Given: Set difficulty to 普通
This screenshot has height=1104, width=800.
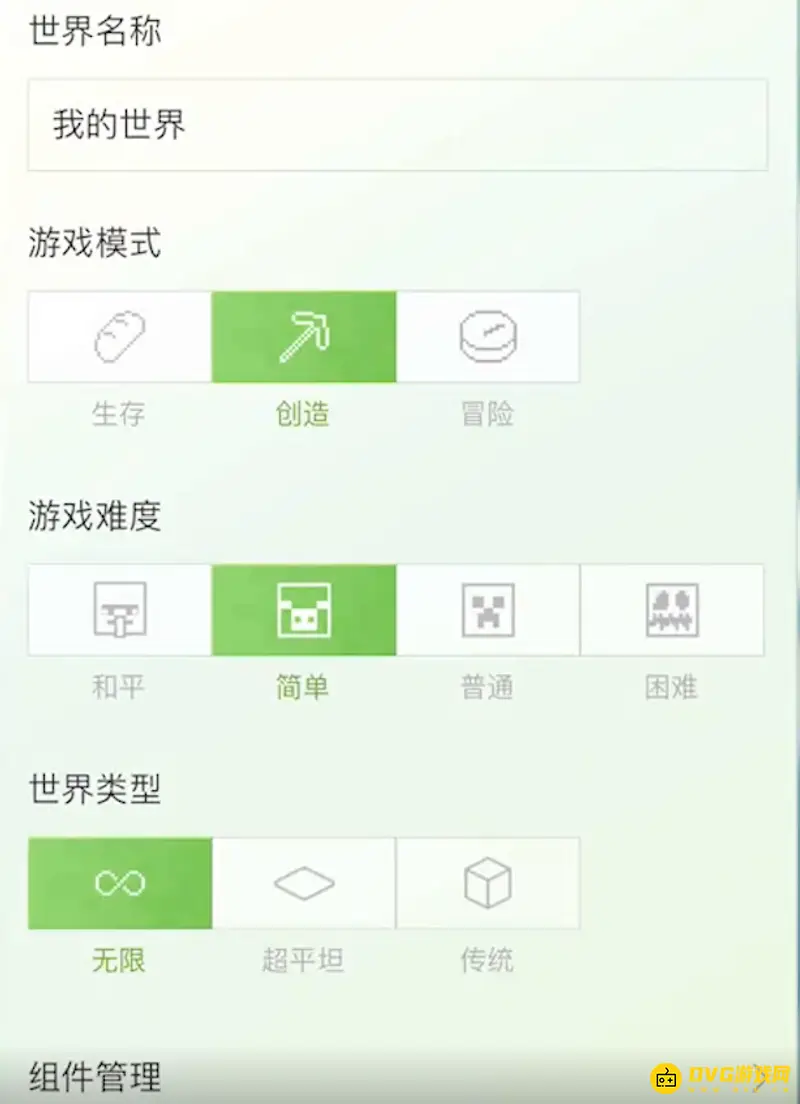Looking at the screenshot, I should click(x=488, y=610).
